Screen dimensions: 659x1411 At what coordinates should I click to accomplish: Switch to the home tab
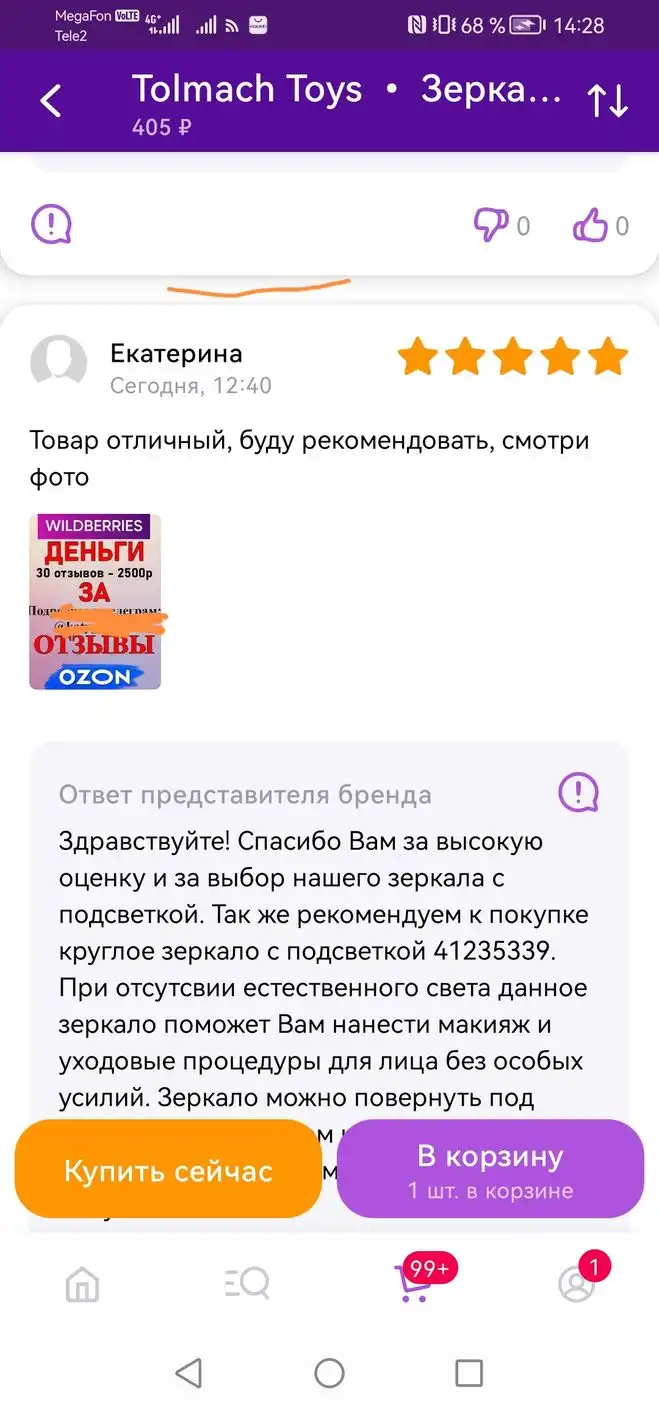(x=82, y=1283)
